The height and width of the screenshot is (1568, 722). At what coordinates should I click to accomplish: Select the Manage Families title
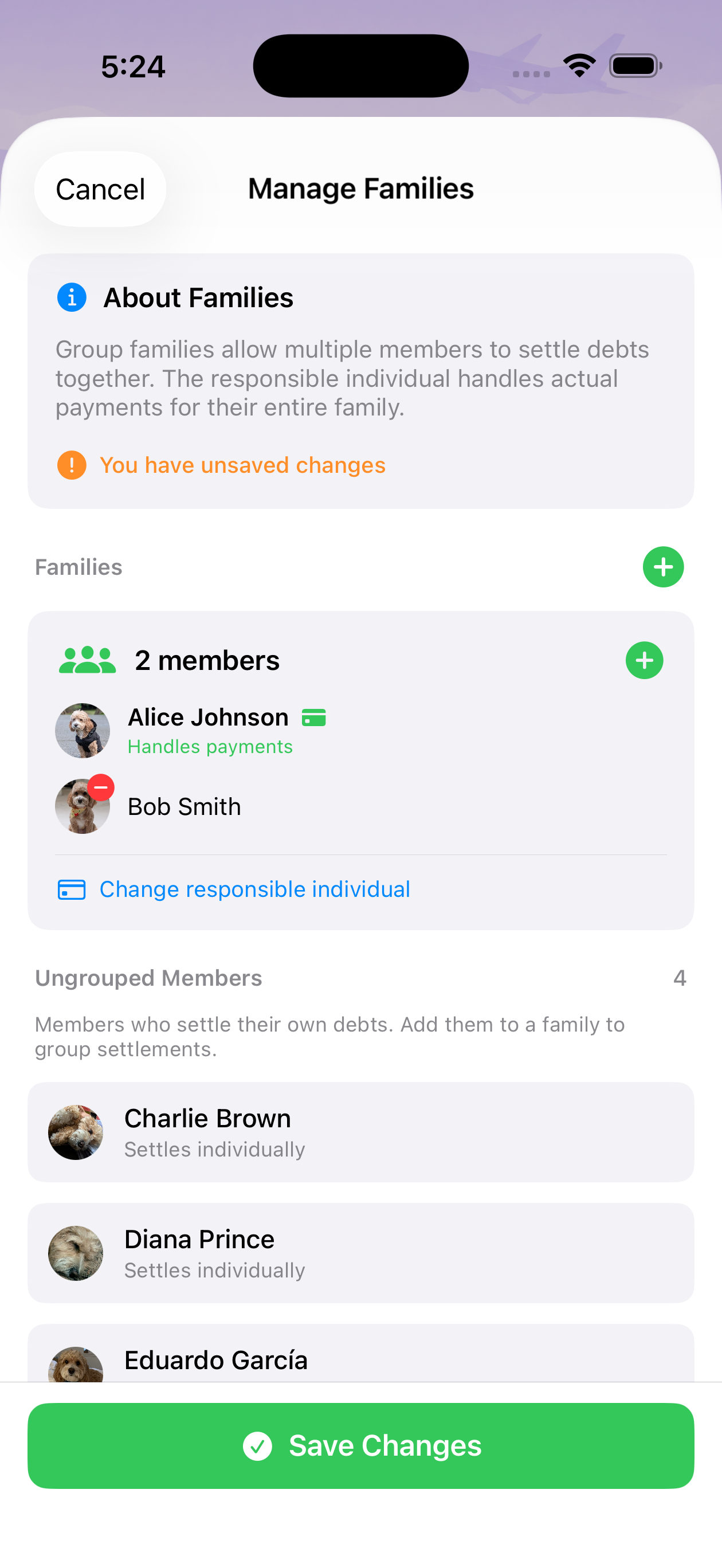[x=360, y=189]
